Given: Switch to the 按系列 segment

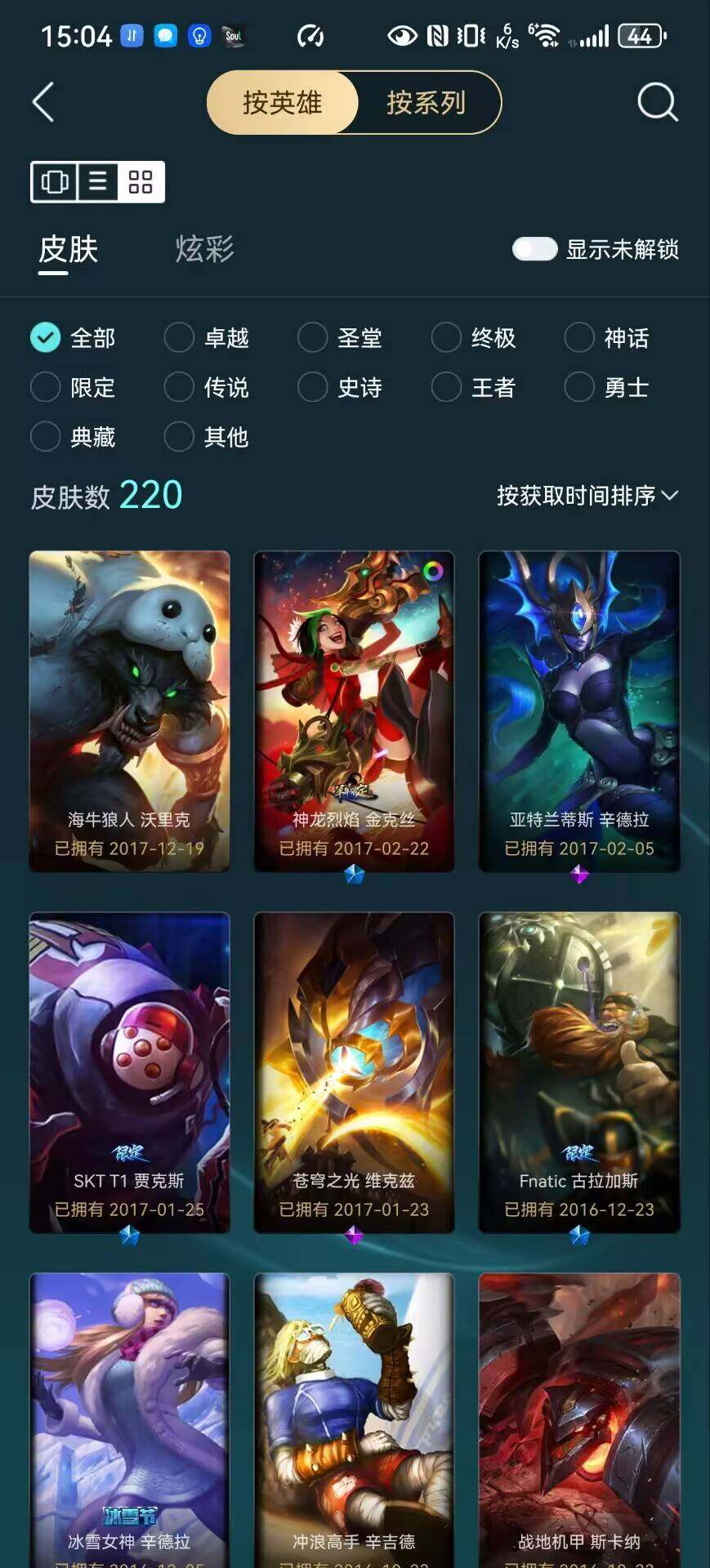Looking at the screenshot, I should pos(426,103).
